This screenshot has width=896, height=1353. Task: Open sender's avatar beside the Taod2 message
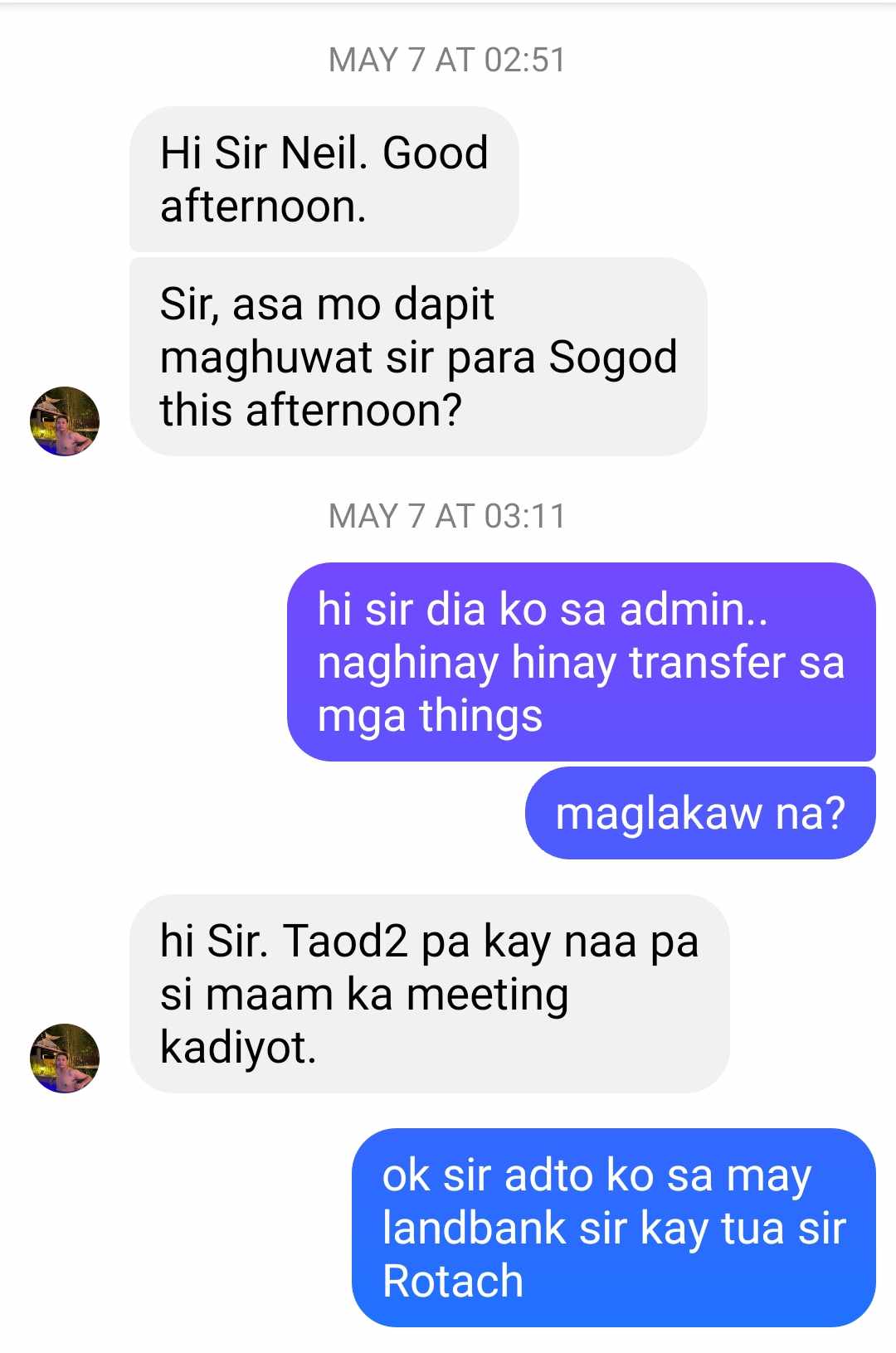[65, 1058]
